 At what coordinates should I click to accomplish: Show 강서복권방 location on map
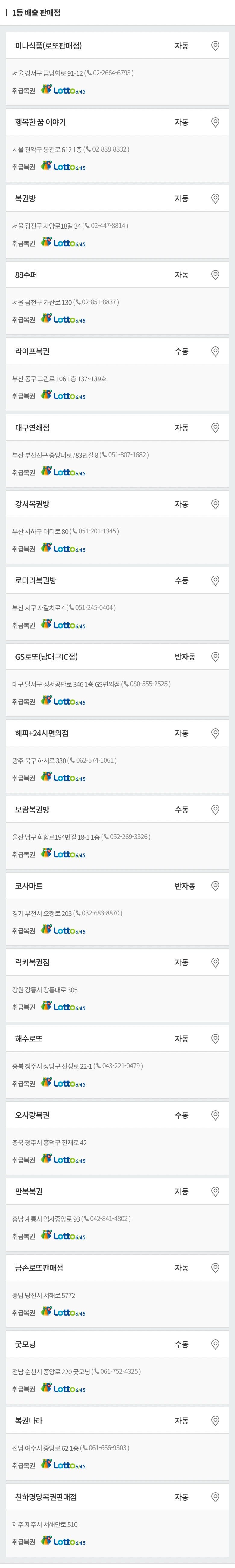[215, 505]
